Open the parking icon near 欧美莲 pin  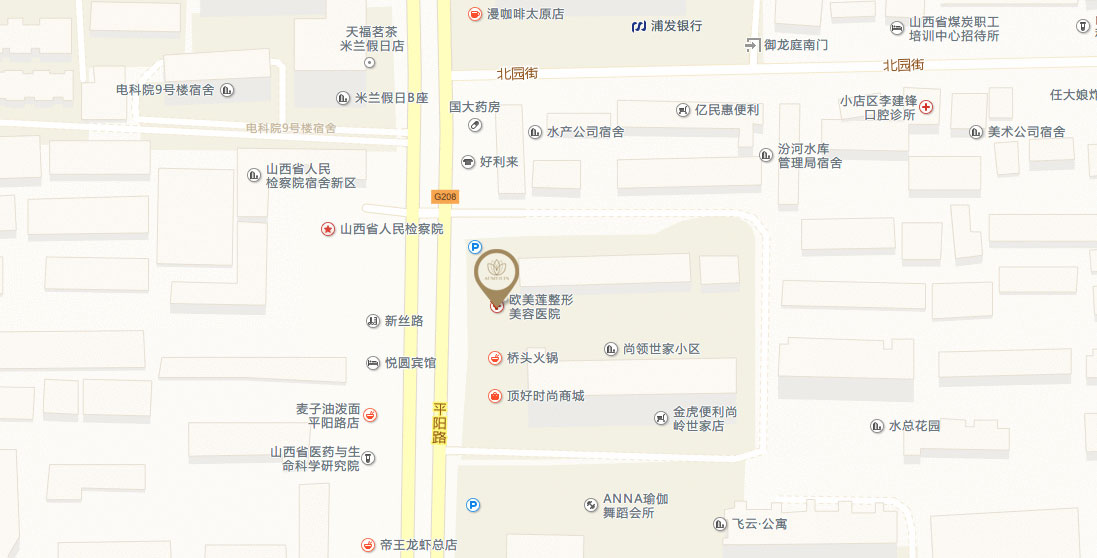click(475, 247)
